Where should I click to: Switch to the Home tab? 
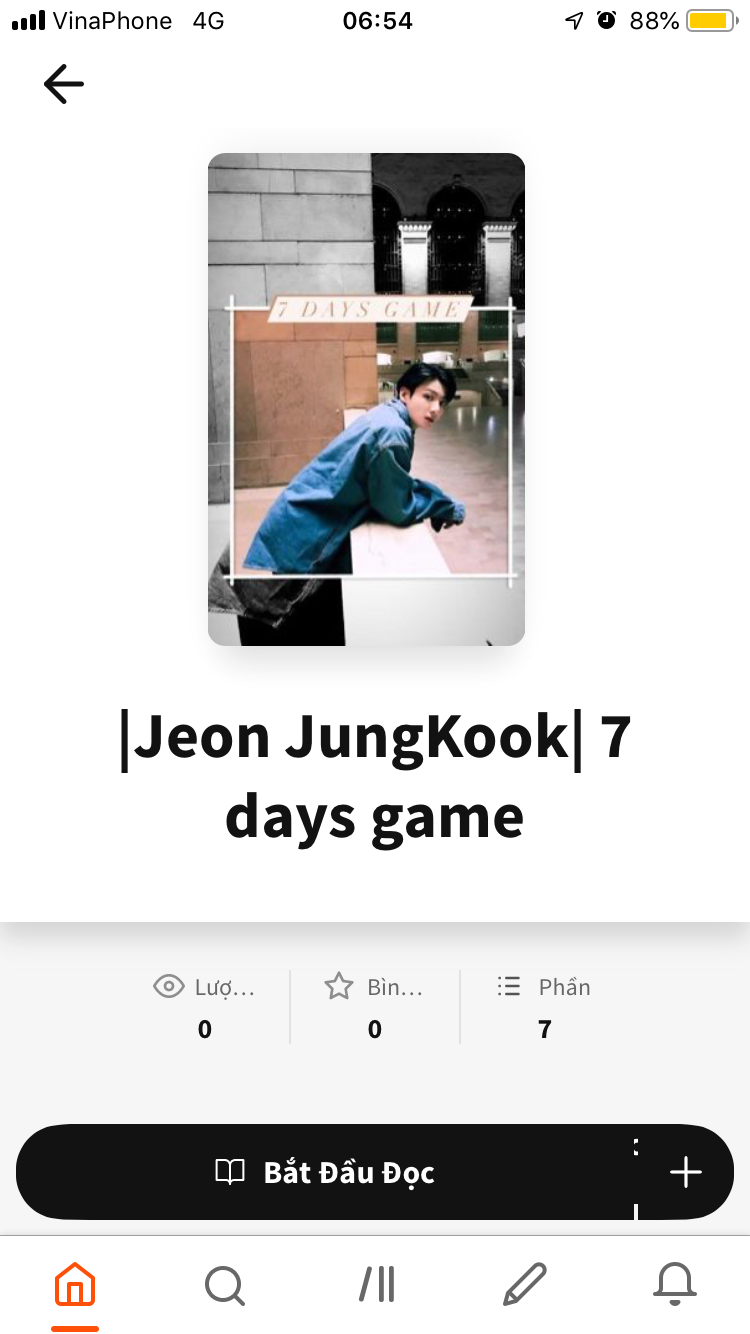coord(75,1284)
